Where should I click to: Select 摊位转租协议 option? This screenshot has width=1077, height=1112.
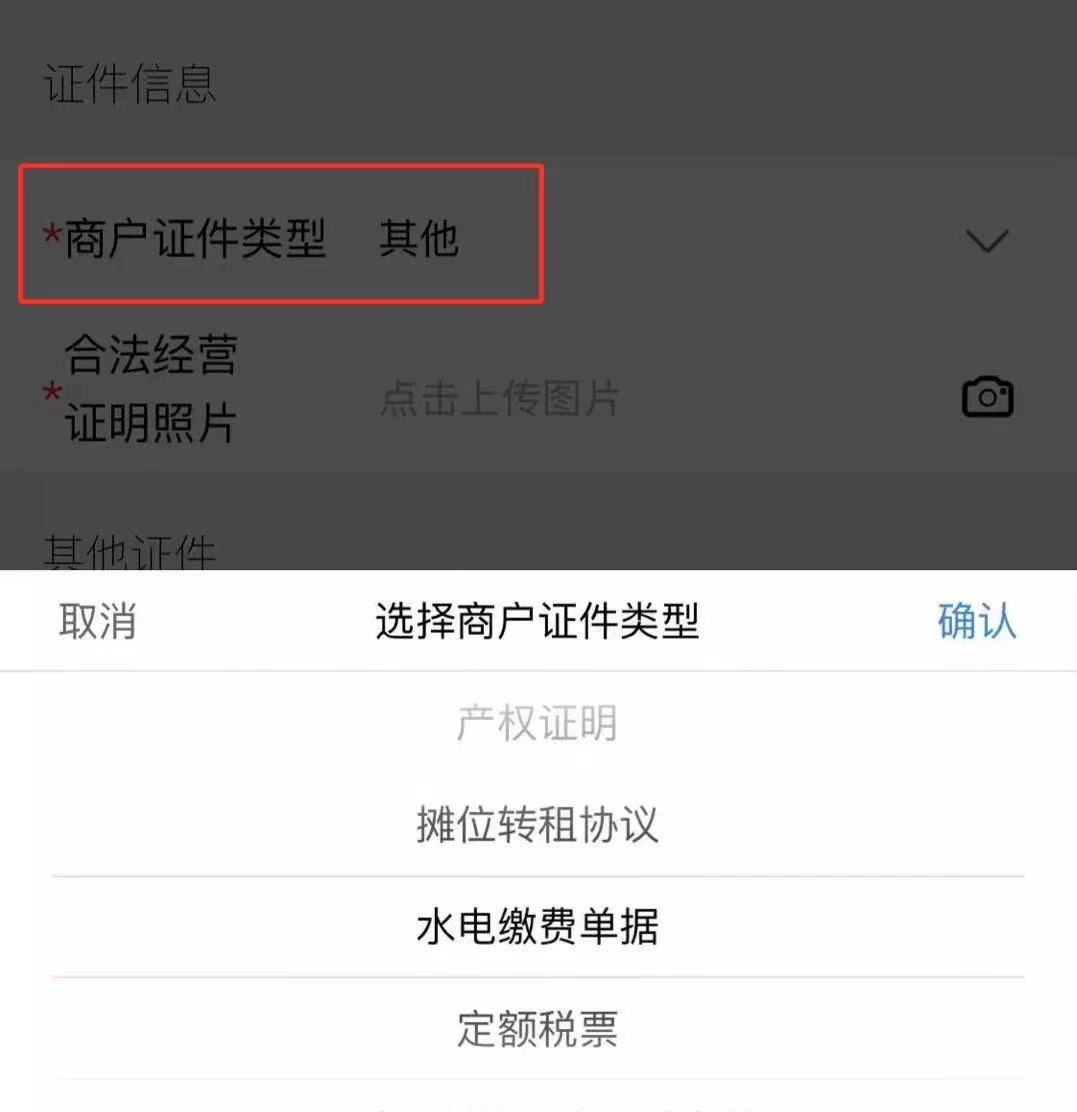point(537,825)
